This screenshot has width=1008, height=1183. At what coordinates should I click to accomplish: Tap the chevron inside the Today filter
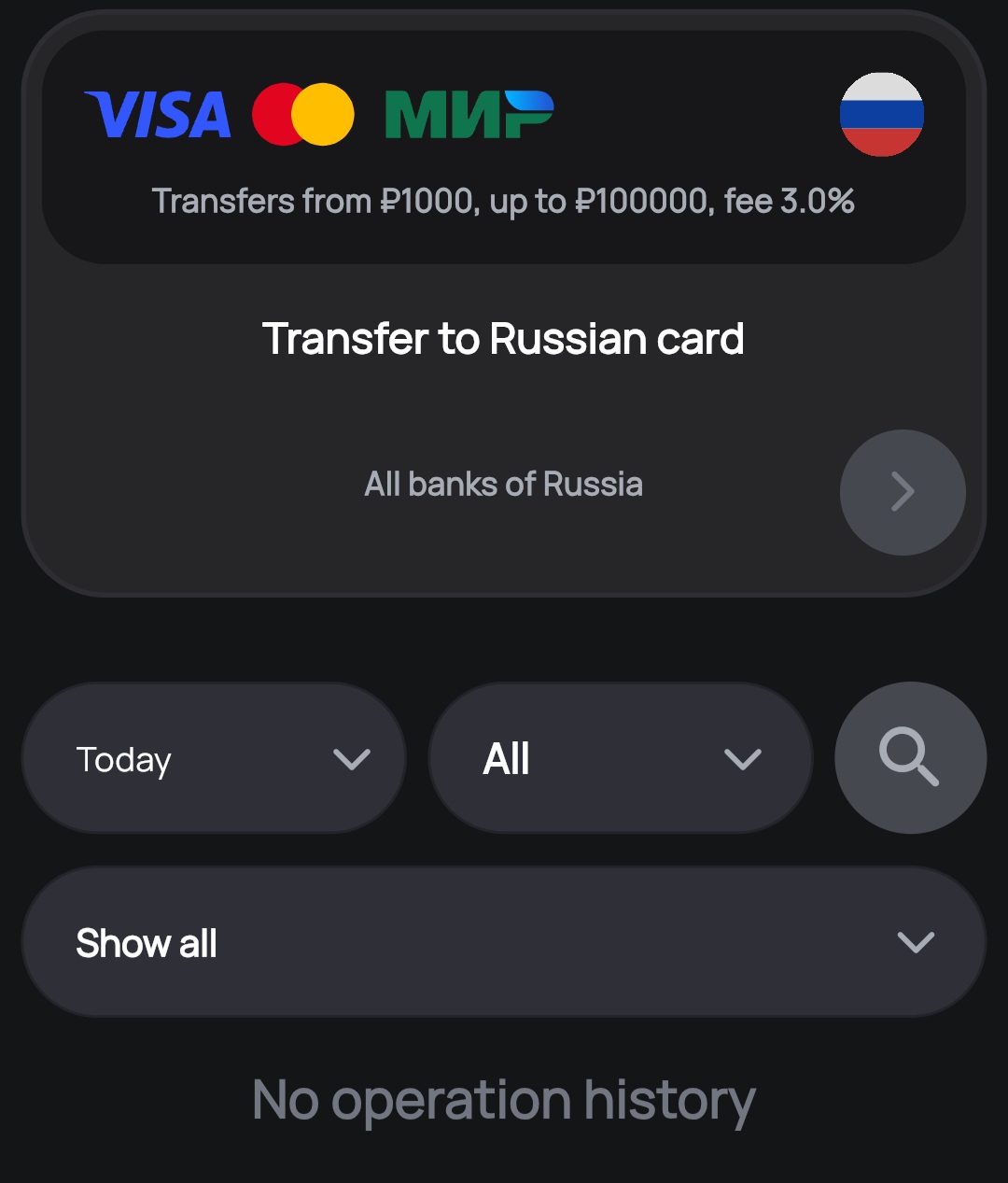352,760
